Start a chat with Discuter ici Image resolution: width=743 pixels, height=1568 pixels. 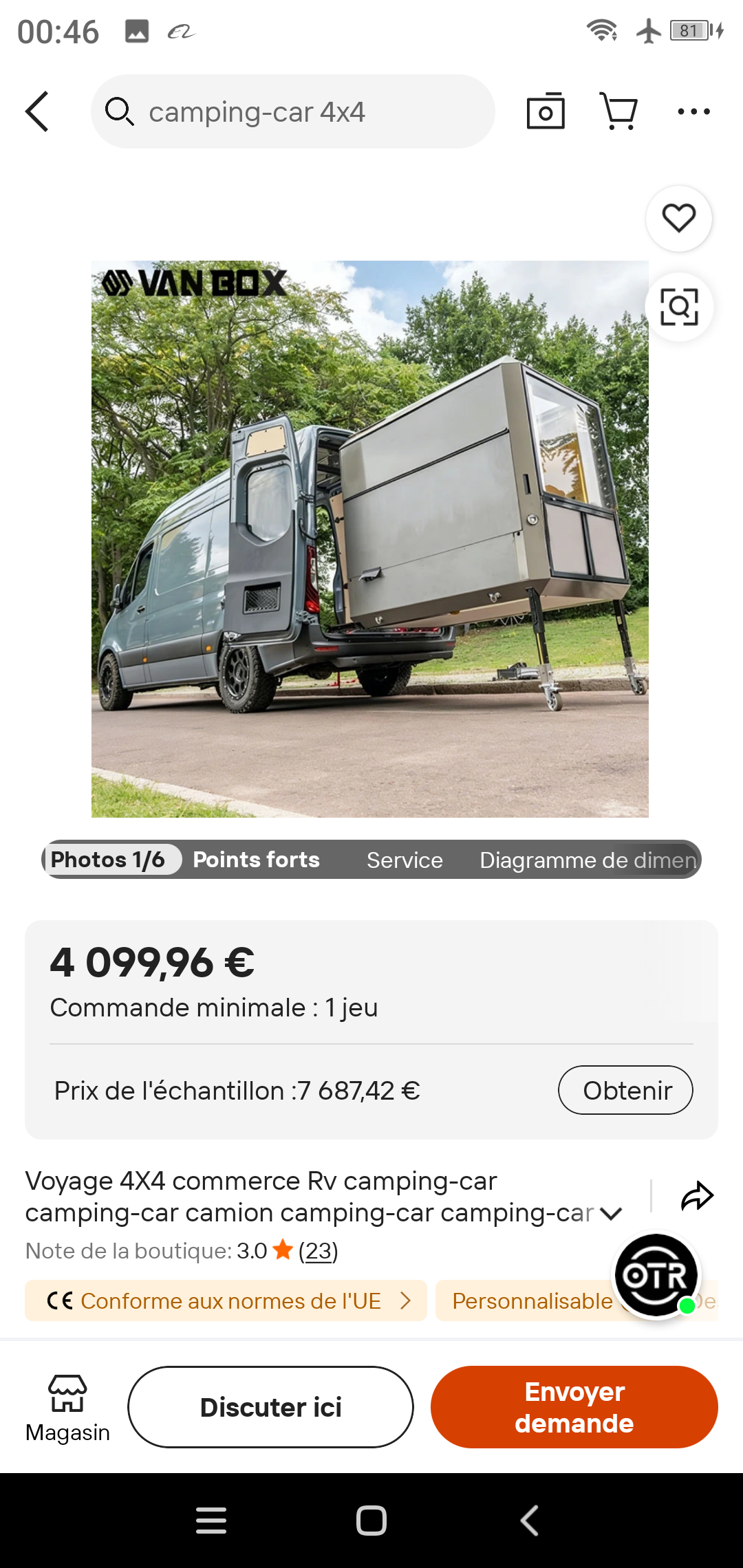[270, 1407]
